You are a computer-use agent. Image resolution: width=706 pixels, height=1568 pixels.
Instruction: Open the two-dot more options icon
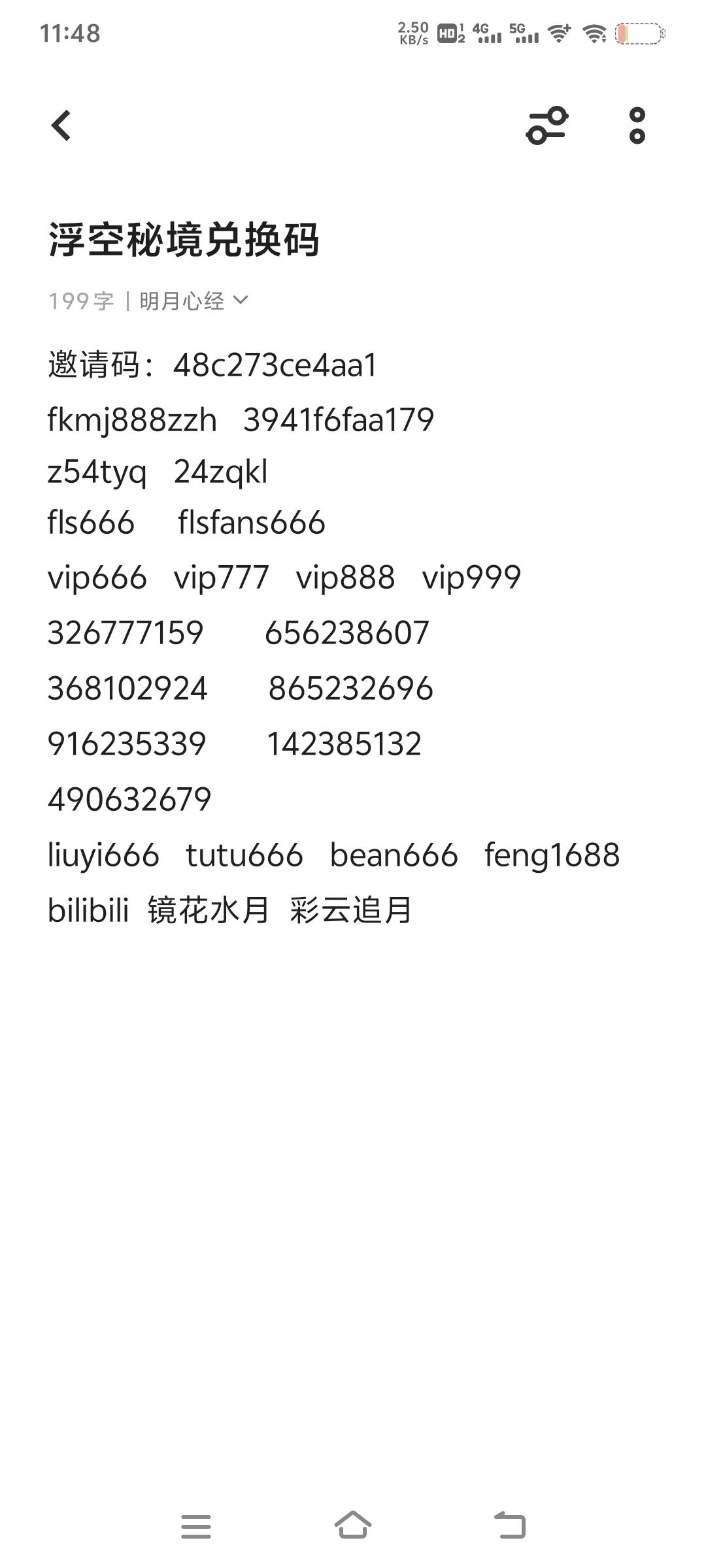(637, 126)
